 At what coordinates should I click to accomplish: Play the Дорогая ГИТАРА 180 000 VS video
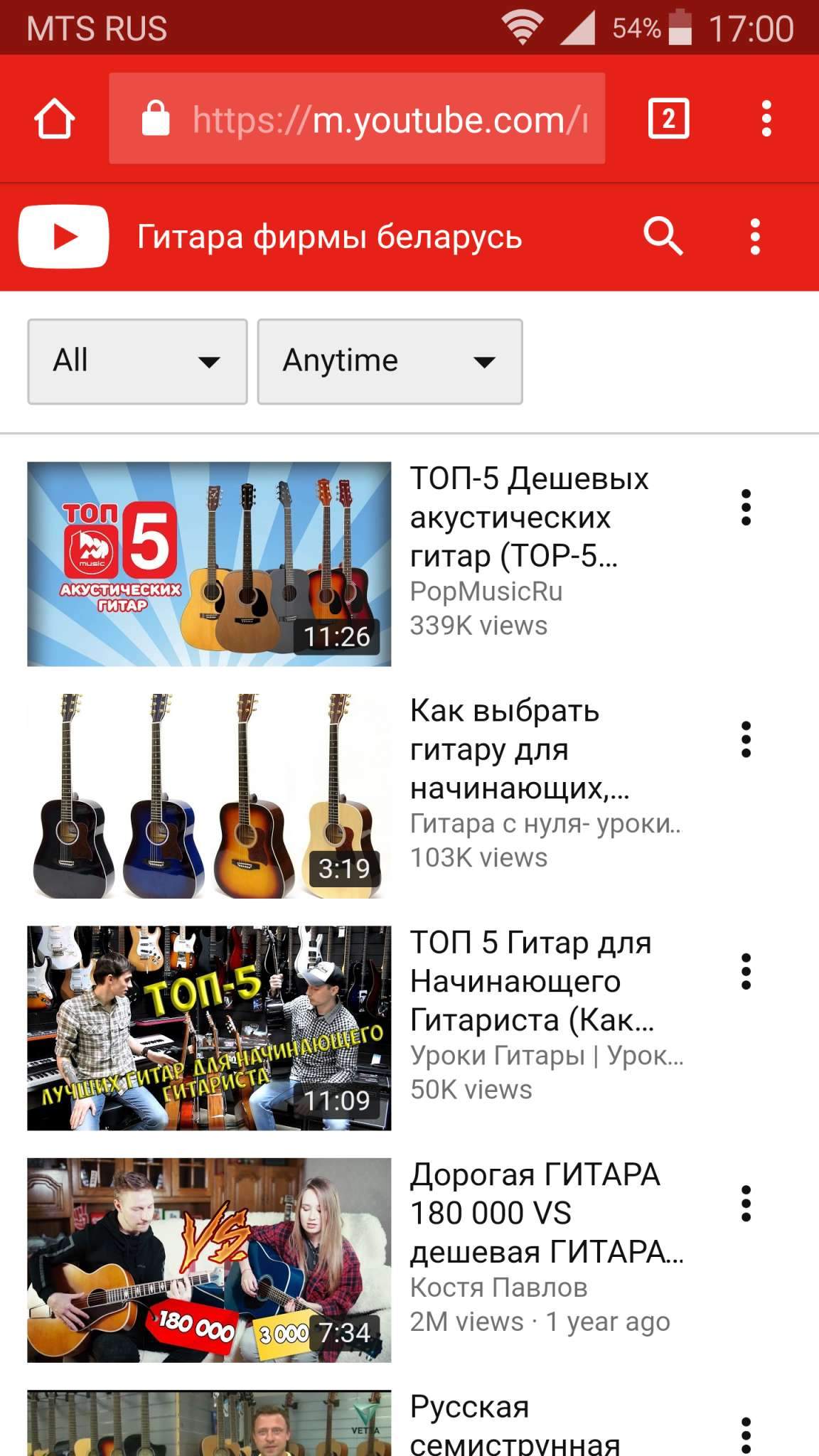click(x=209, y=1260)
